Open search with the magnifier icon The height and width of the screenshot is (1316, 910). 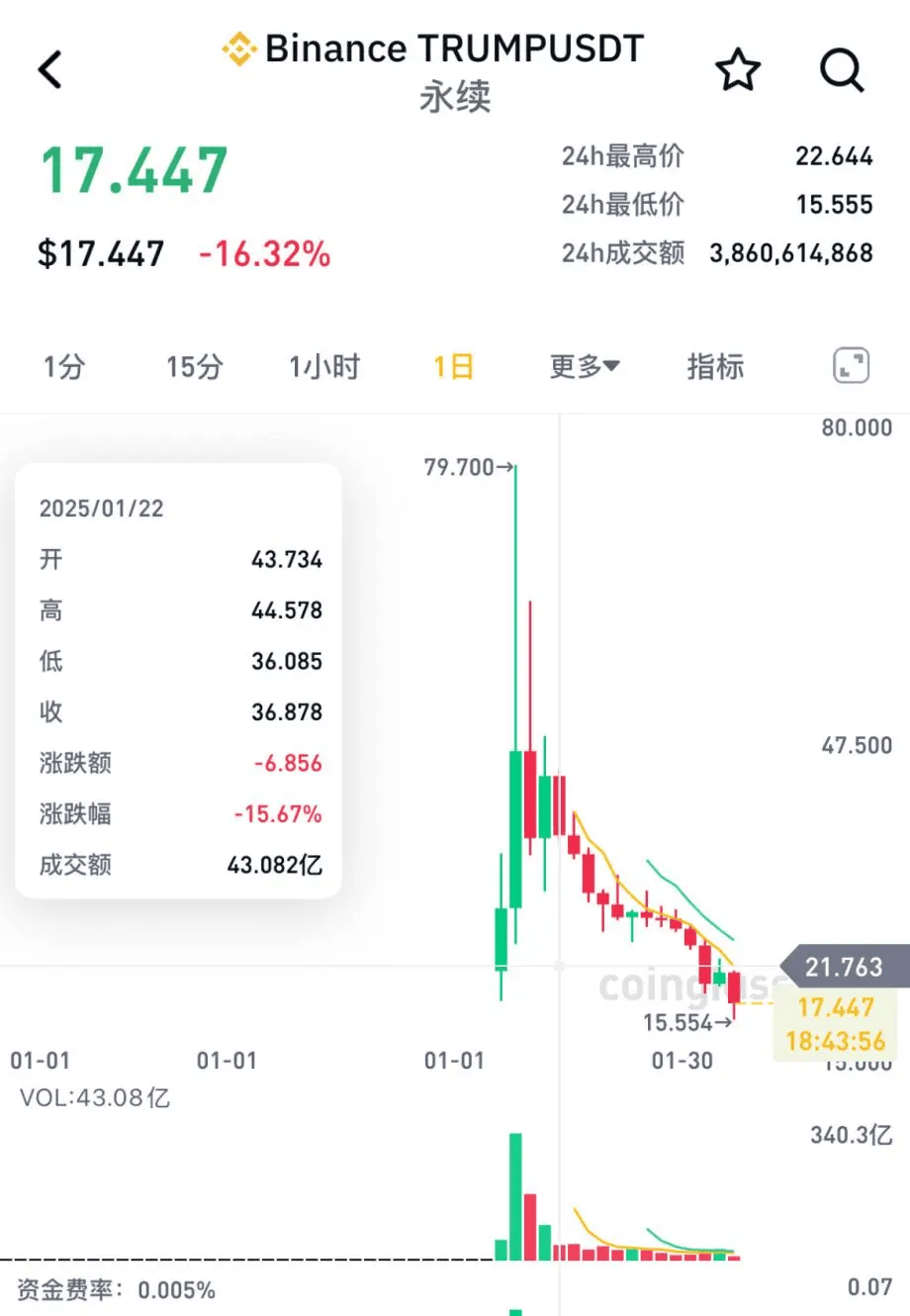click(x=842, y=69)
